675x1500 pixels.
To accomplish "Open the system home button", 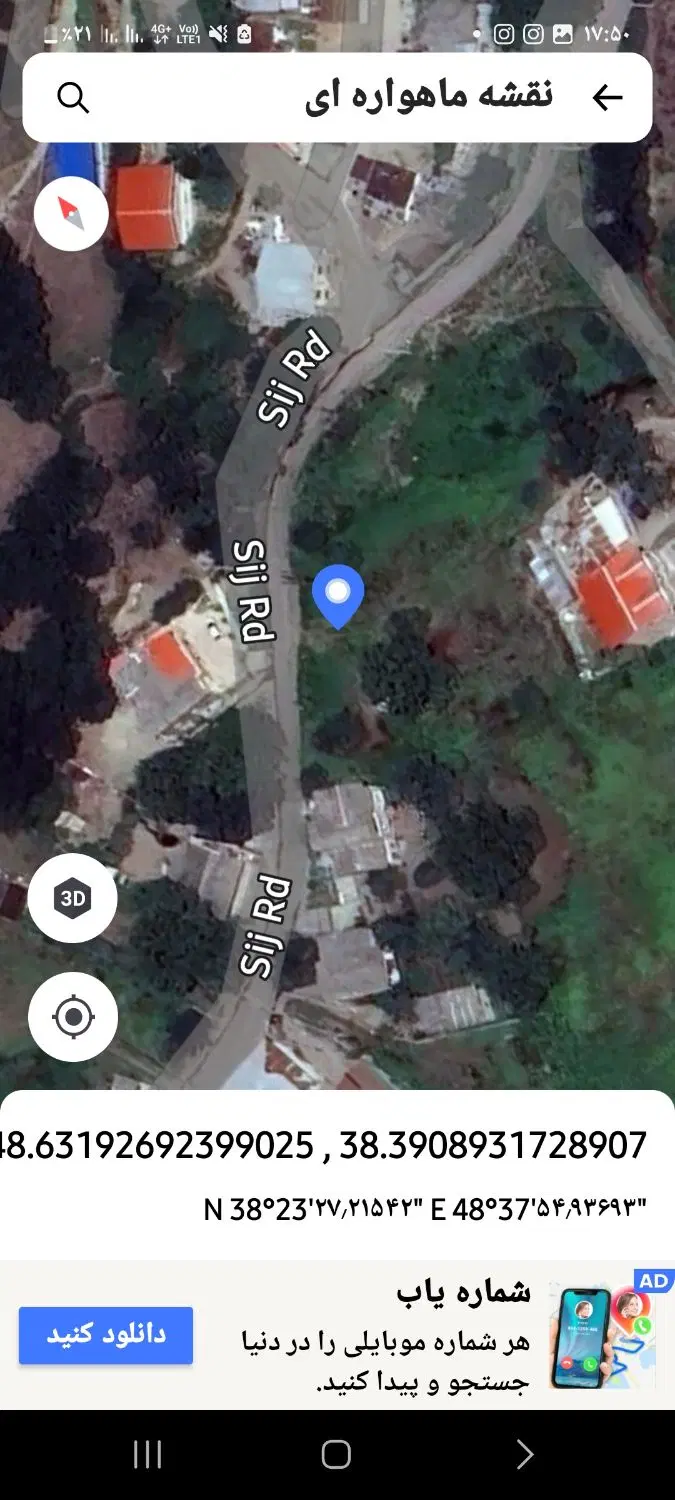I will coord(336,1454).
